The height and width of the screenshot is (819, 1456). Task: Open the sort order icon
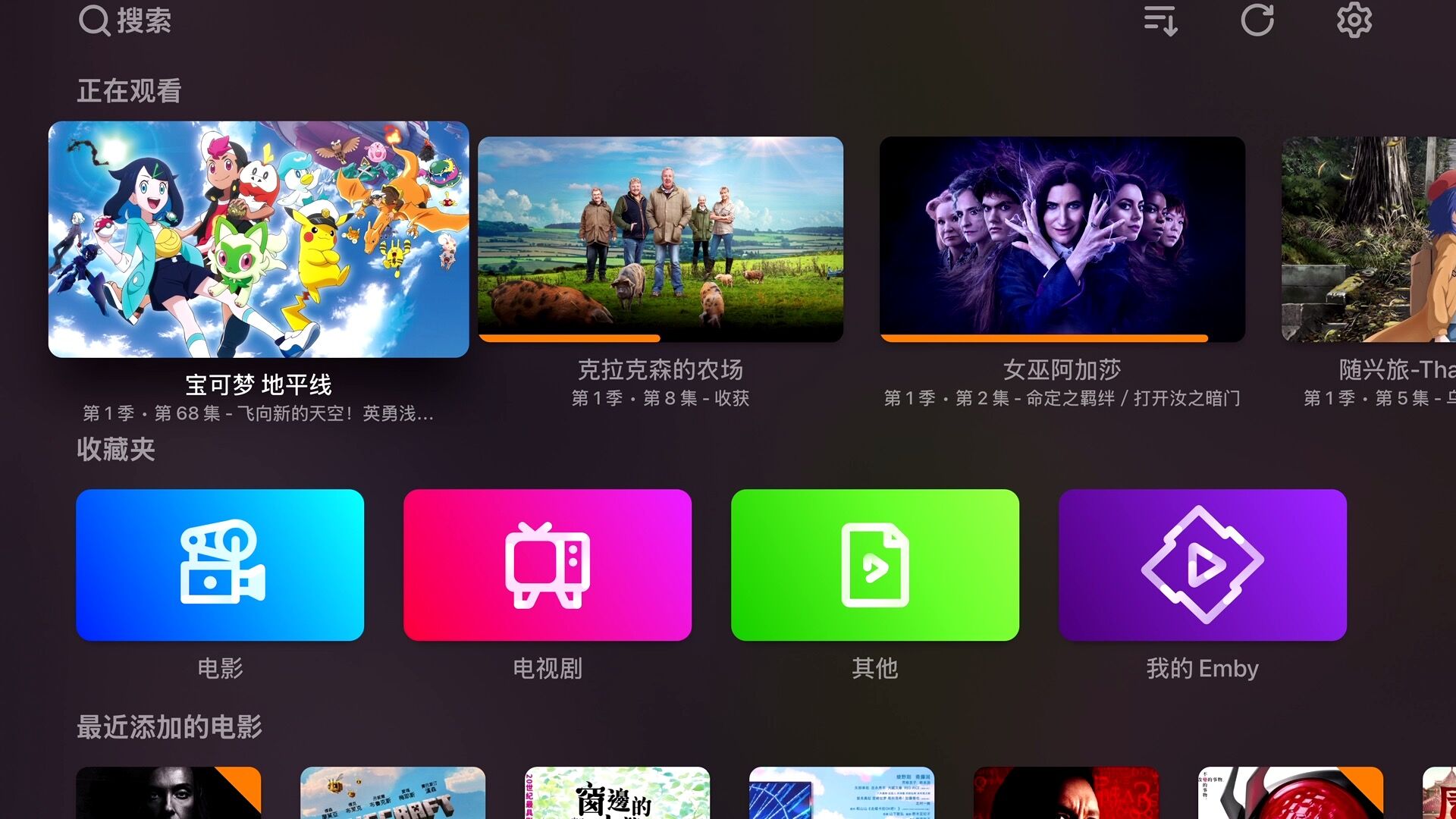[1160, 20]
